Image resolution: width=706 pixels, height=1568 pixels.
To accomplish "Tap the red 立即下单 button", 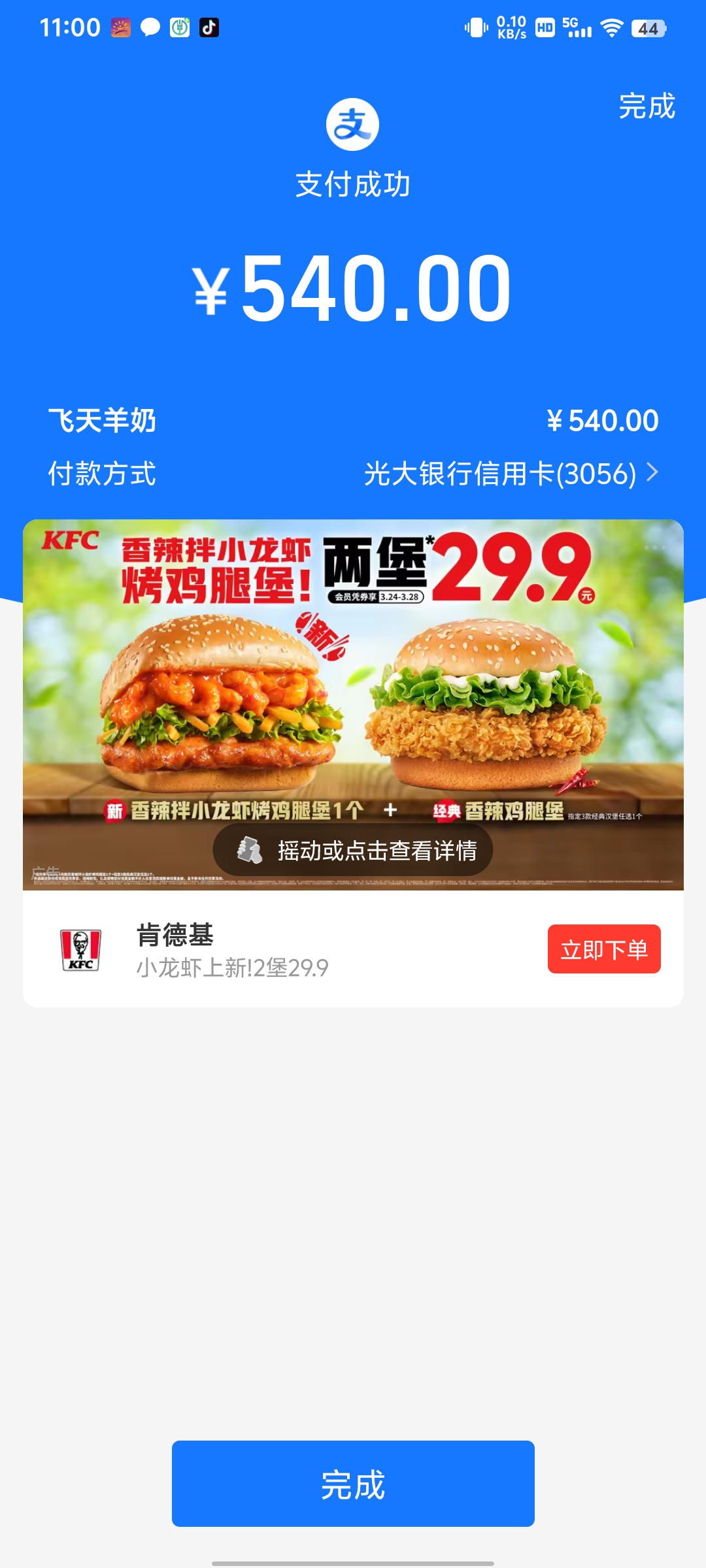I will [x=603, y=949].
